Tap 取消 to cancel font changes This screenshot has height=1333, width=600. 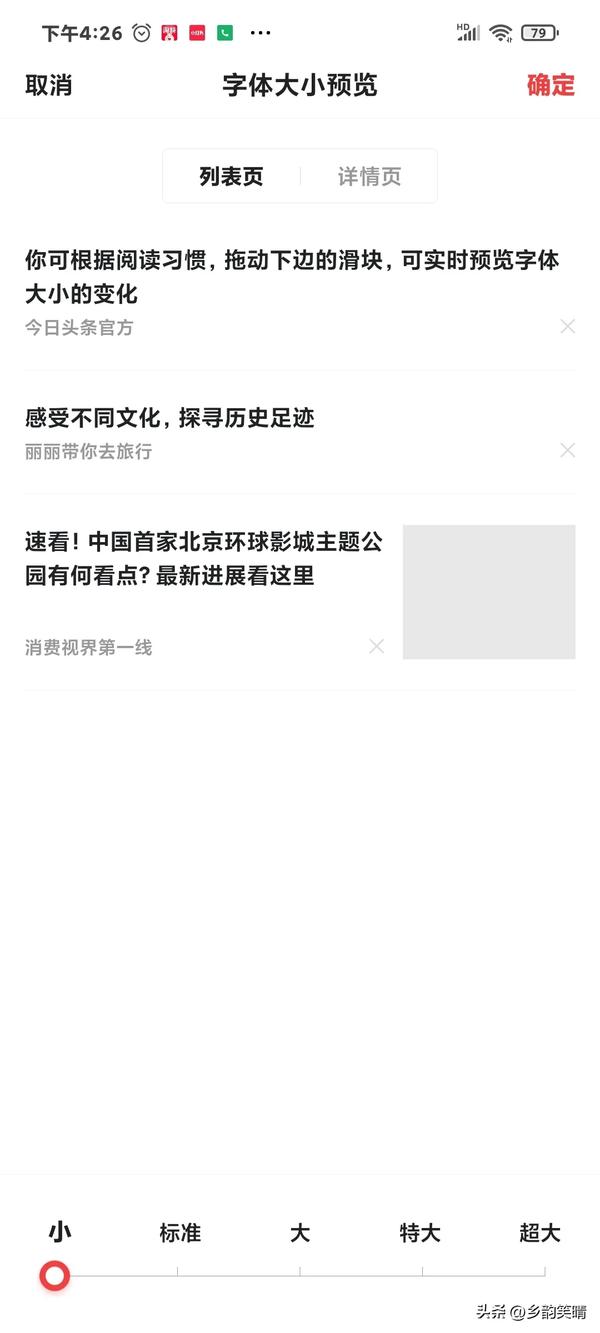pyautogui.click(x=48, y=85)
